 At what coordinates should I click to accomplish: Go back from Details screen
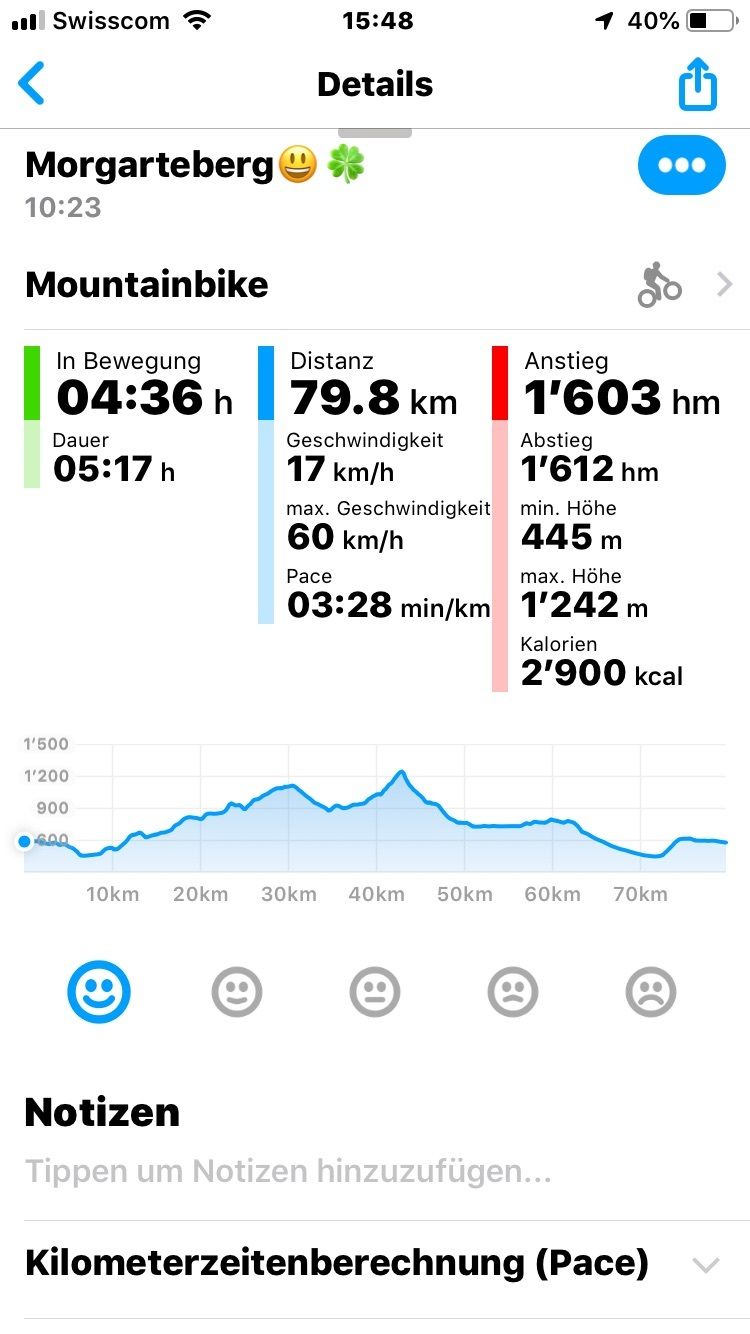point(32,84)
